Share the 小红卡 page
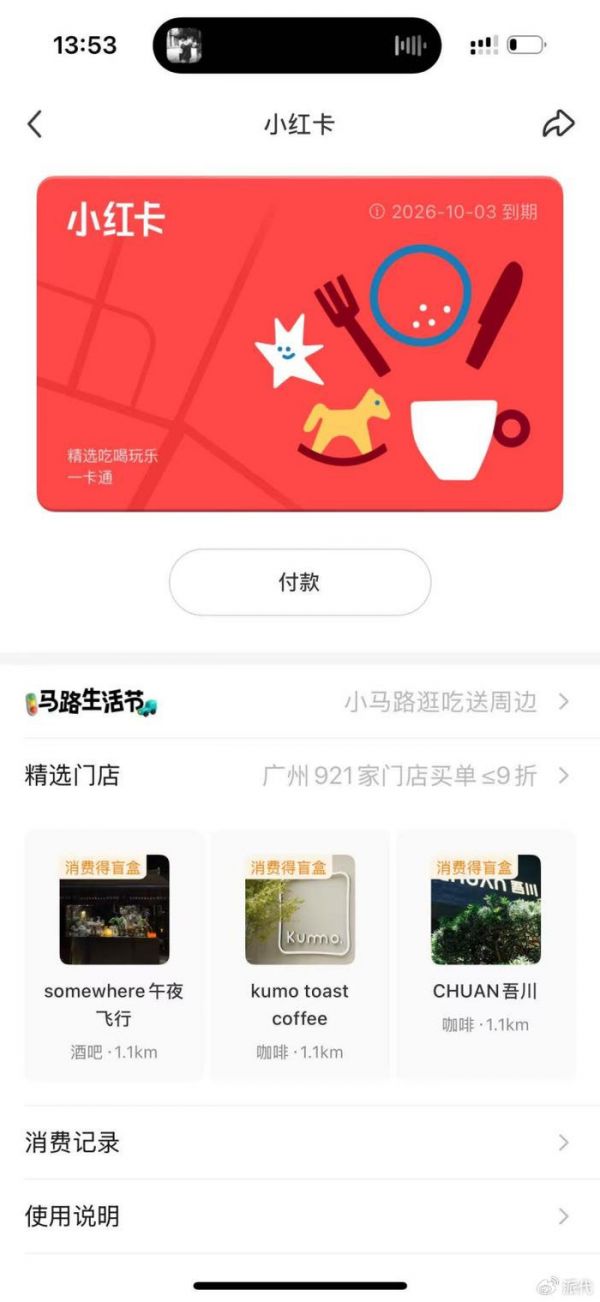Image resolution: width=600 pixels, height=1302 pixels. coord(558,124)
